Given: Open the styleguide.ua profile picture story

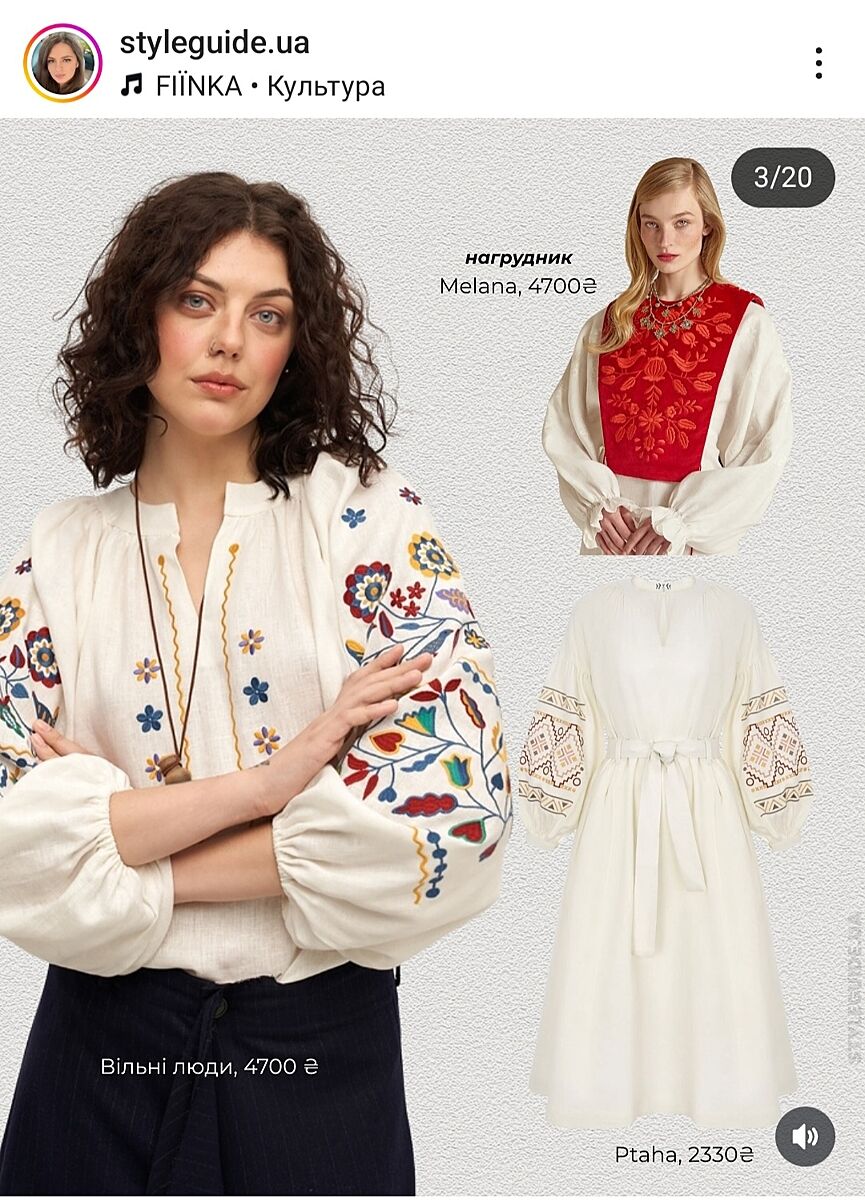Looking at the screenshot, I should 62,63.
